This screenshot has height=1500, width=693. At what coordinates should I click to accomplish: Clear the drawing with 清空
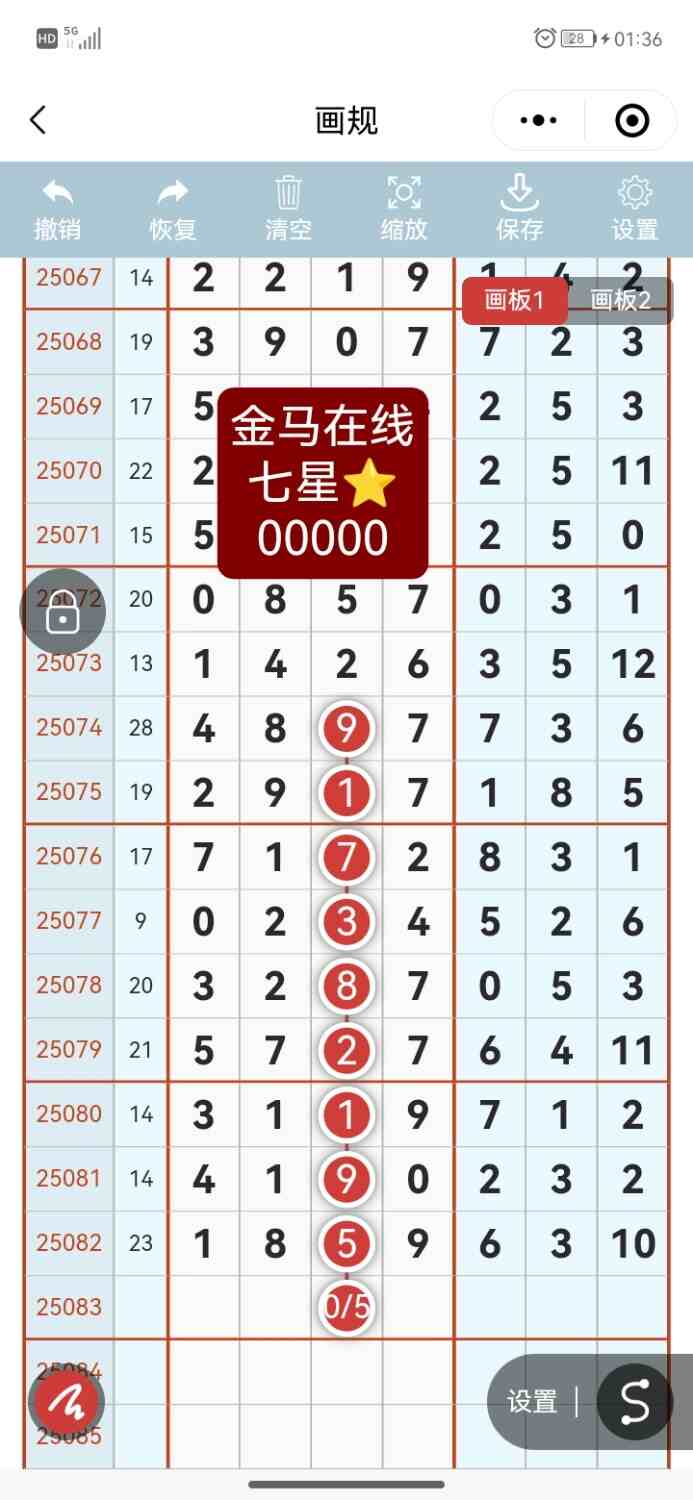288,209
